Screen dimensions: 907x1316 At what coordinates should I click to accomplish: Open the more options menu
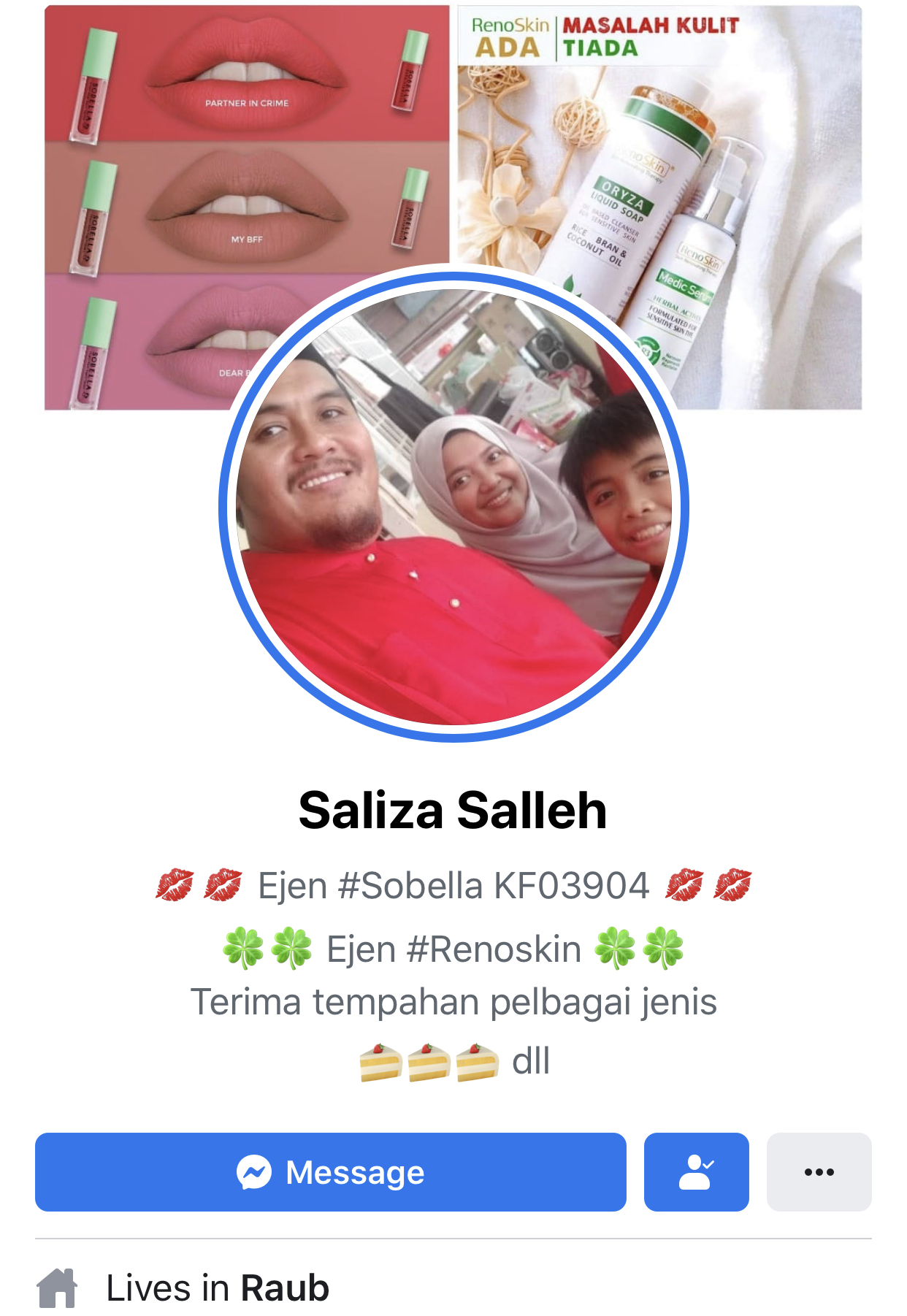(x=819, y=1172)
